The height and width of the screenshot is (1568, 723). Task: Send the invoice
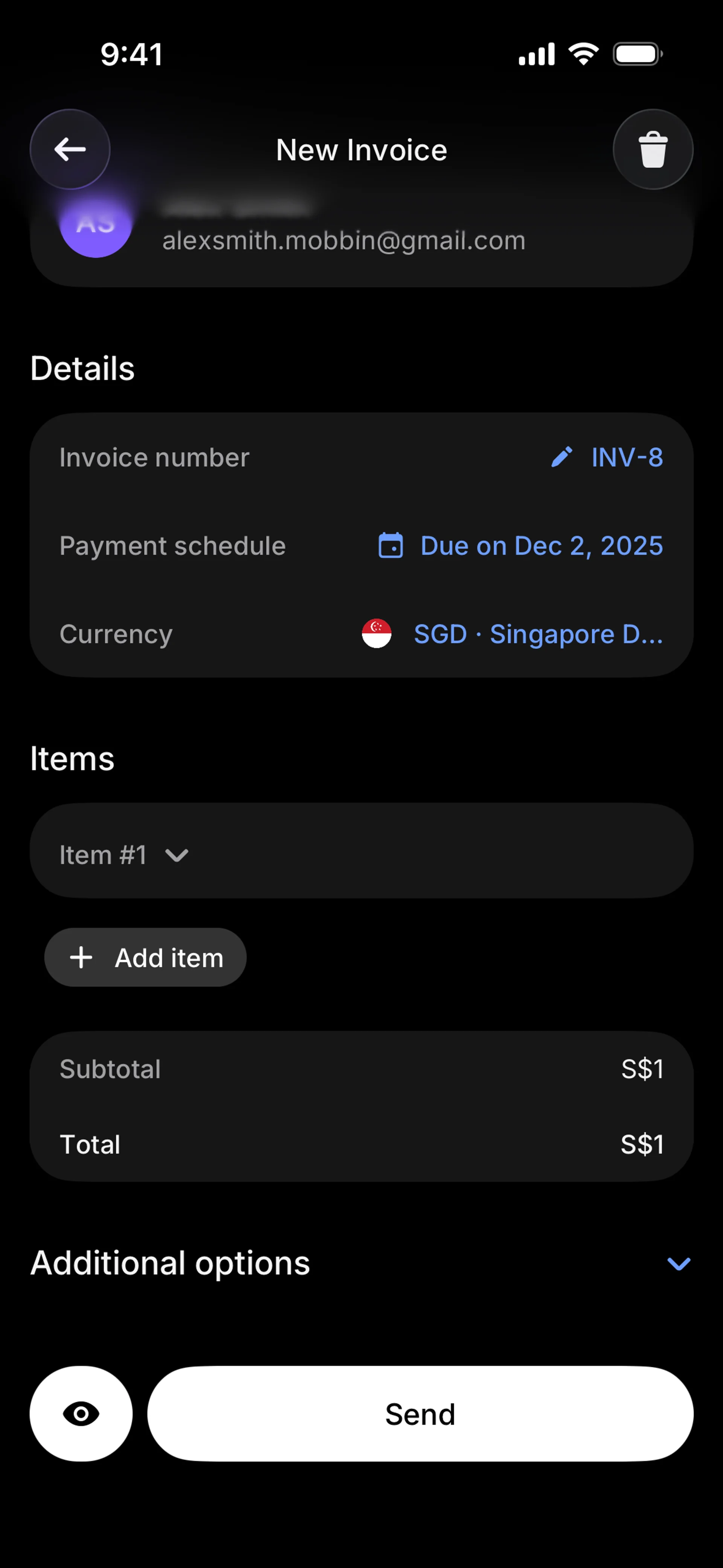420,1414
